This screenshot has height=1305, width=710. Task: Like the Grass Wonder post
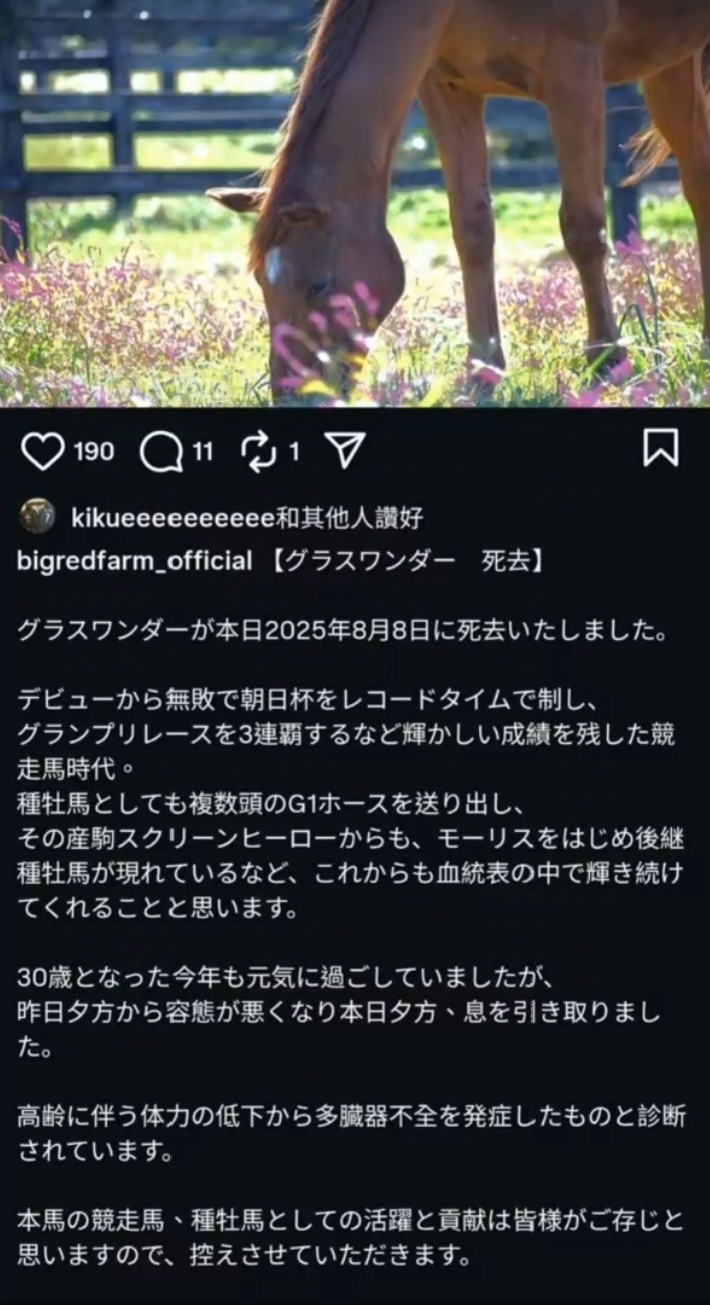[42, 452]
